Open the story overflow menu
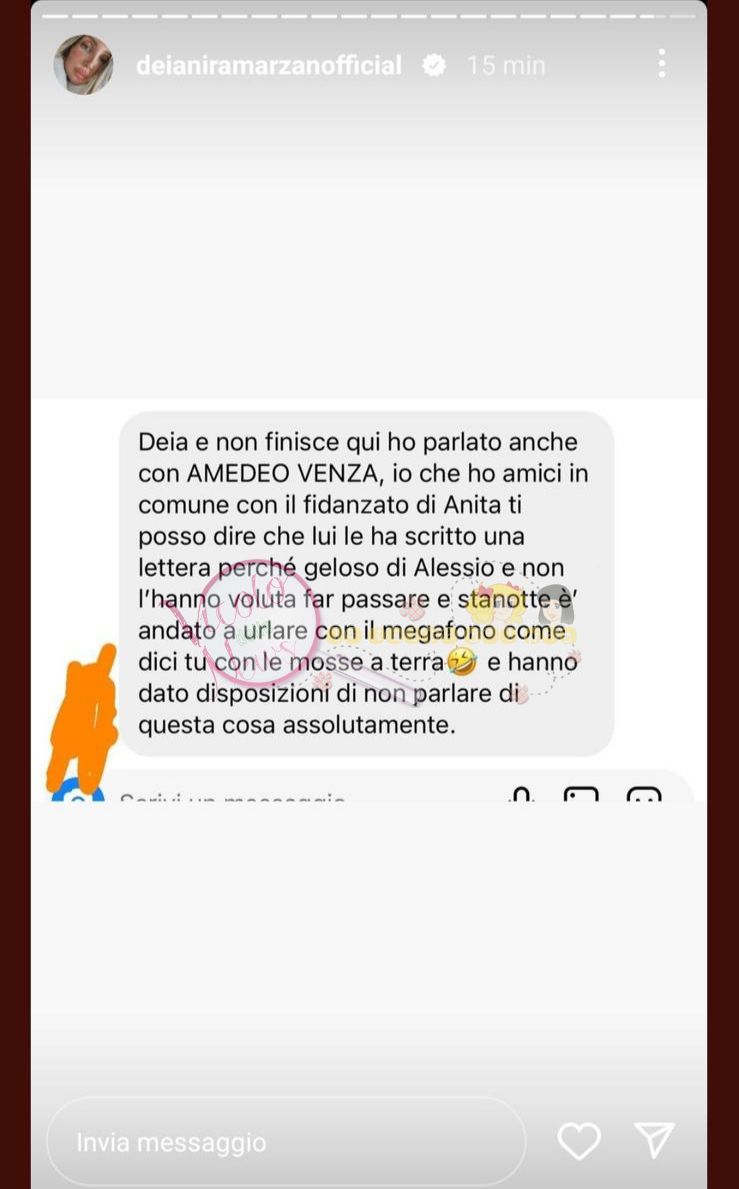739x1189 pixels. tap(661, 64)
